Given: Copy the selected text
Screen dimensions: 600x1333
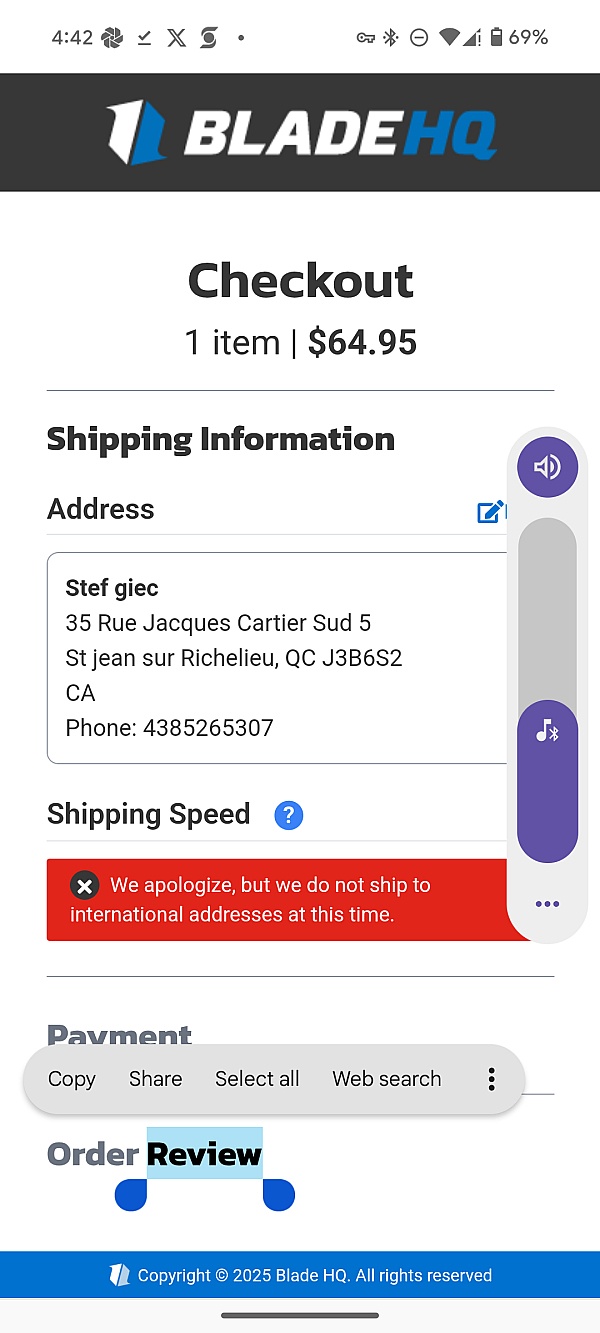Looking at the screenshot, I should click(72, 1079).
